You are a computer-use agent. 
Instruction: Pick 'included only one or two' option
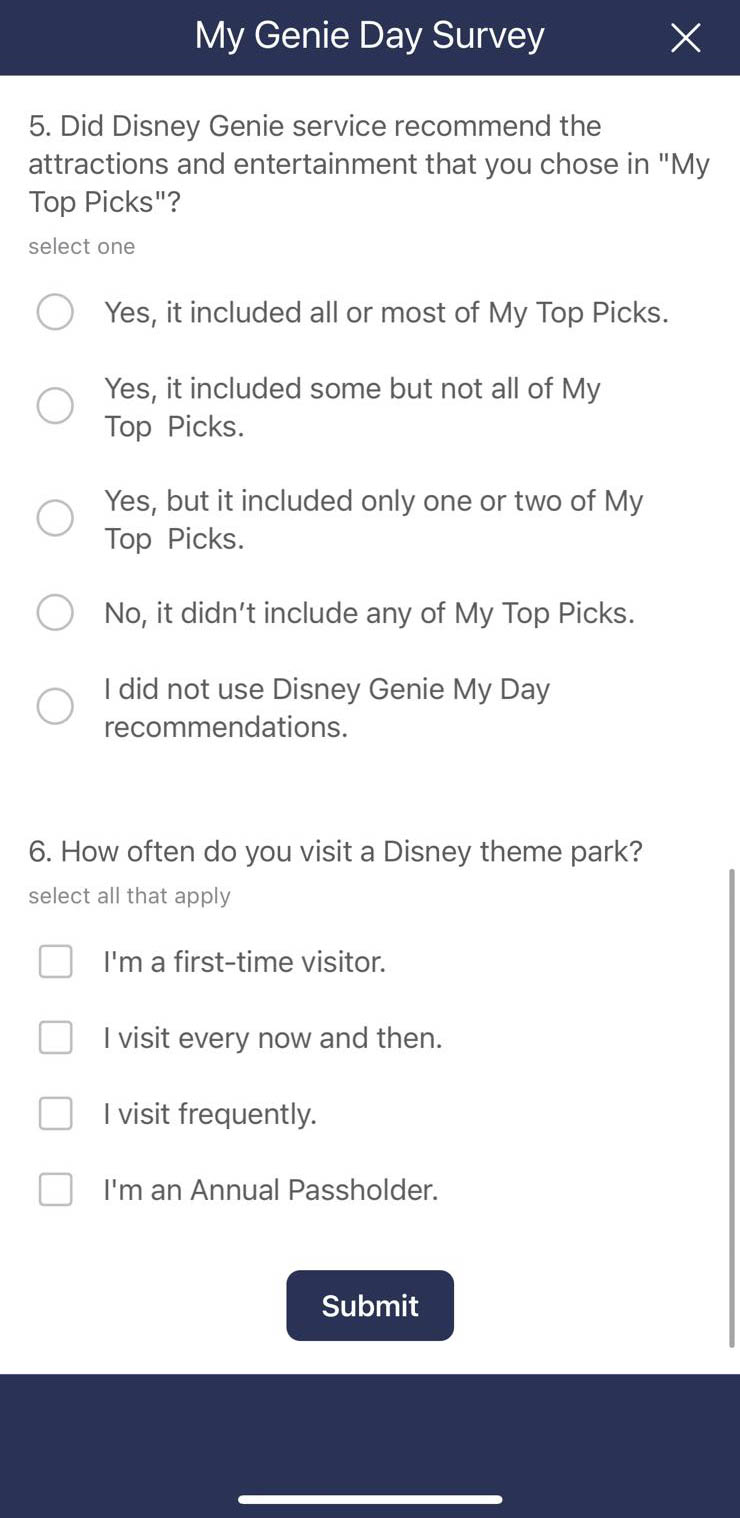(x=55, y=518)
